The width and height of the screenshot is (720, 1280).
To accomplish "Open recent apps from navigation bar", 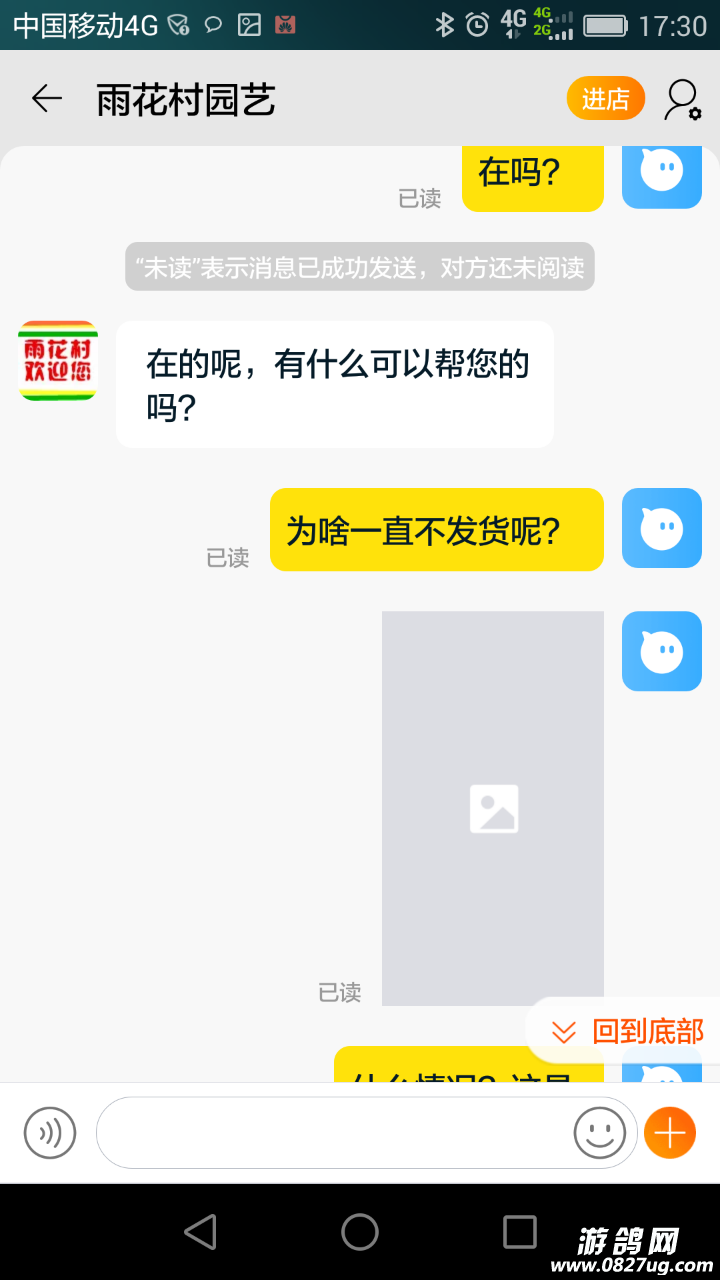I will pos(520,1232).
